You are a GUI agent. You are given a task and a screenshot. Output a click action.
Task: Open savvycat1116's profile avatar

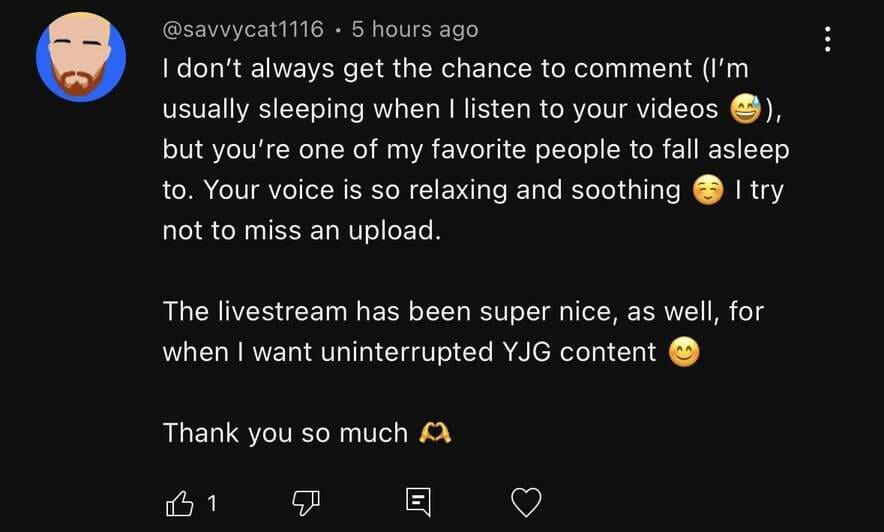[81, 58]
